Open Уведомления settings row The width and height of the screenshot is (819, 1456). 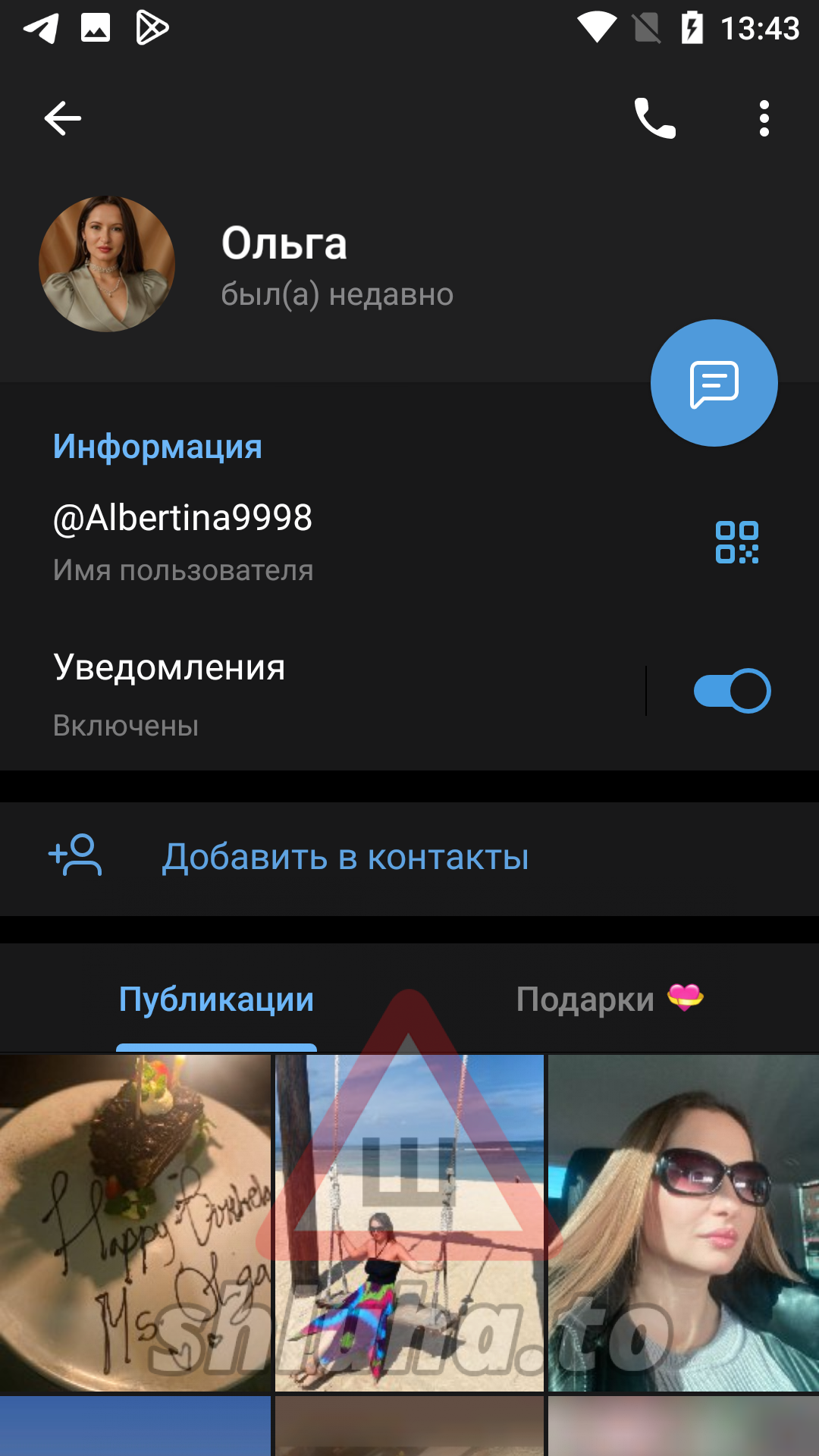(x=303, y=693)
